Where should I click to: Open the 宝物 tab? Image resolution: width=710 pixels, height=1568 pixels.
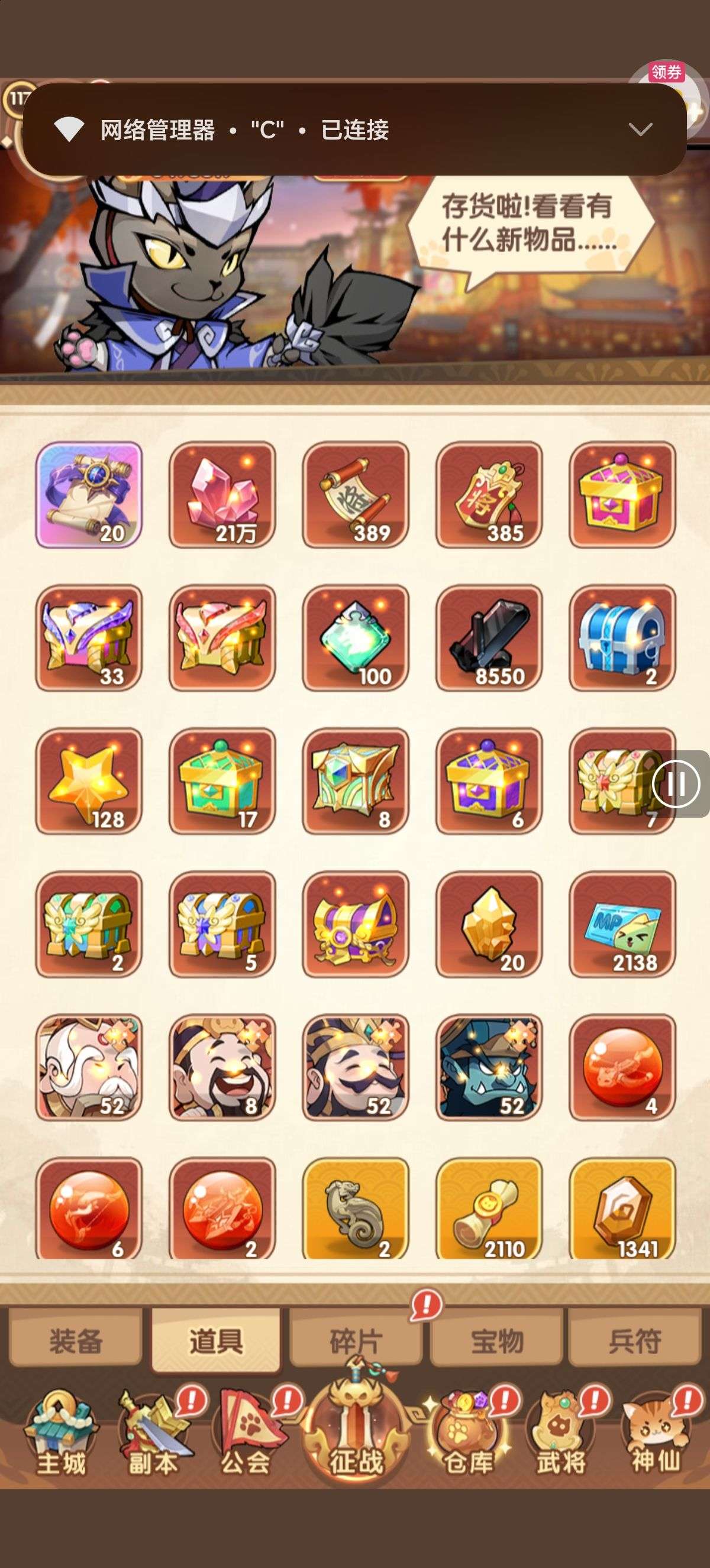(x=496, y=1341)
